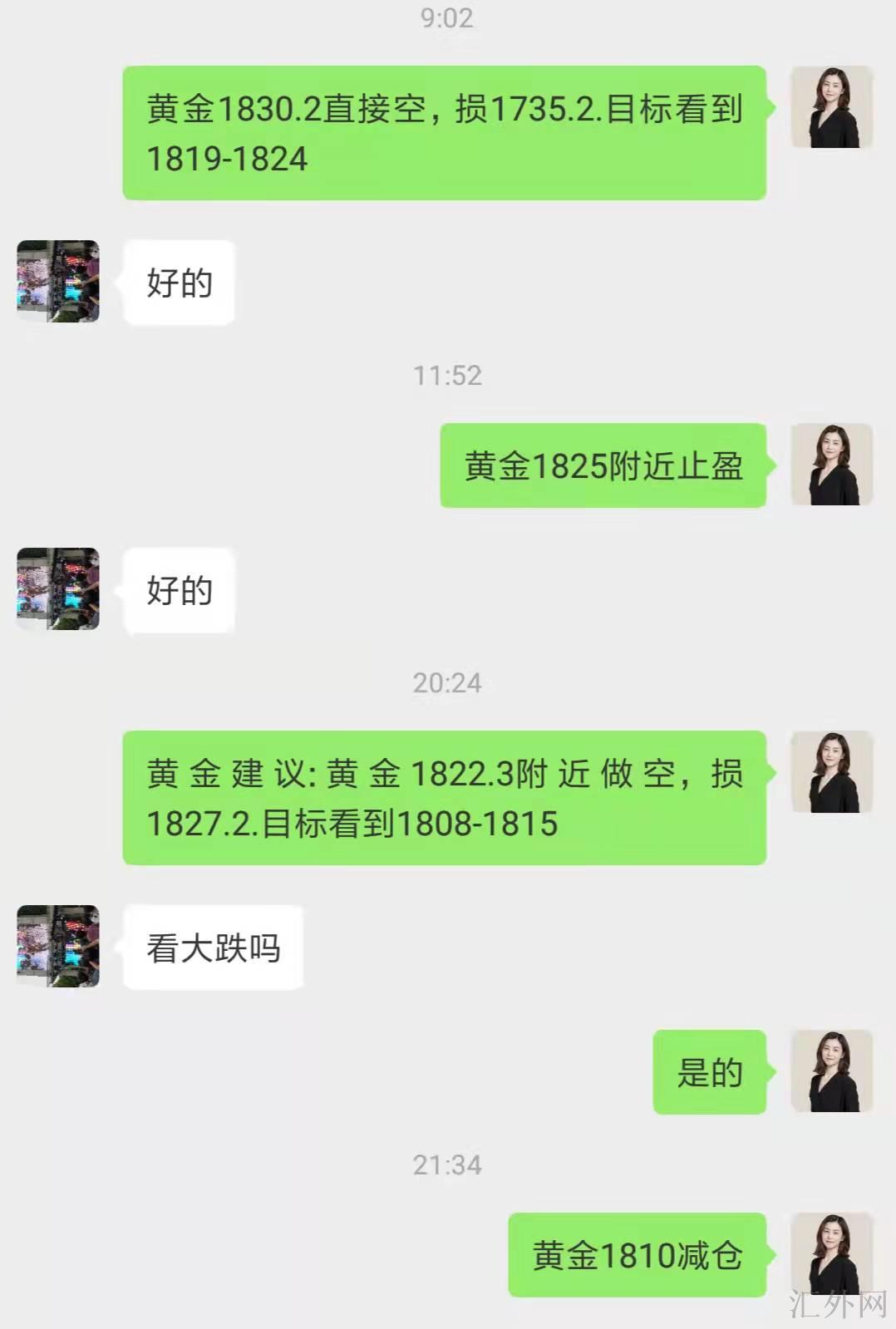The width and height of the screenshot is (896, 1329).
Task: Open sender avatar beside 黄金1830.2直接空 message
Action: click(x=831, y=107)
